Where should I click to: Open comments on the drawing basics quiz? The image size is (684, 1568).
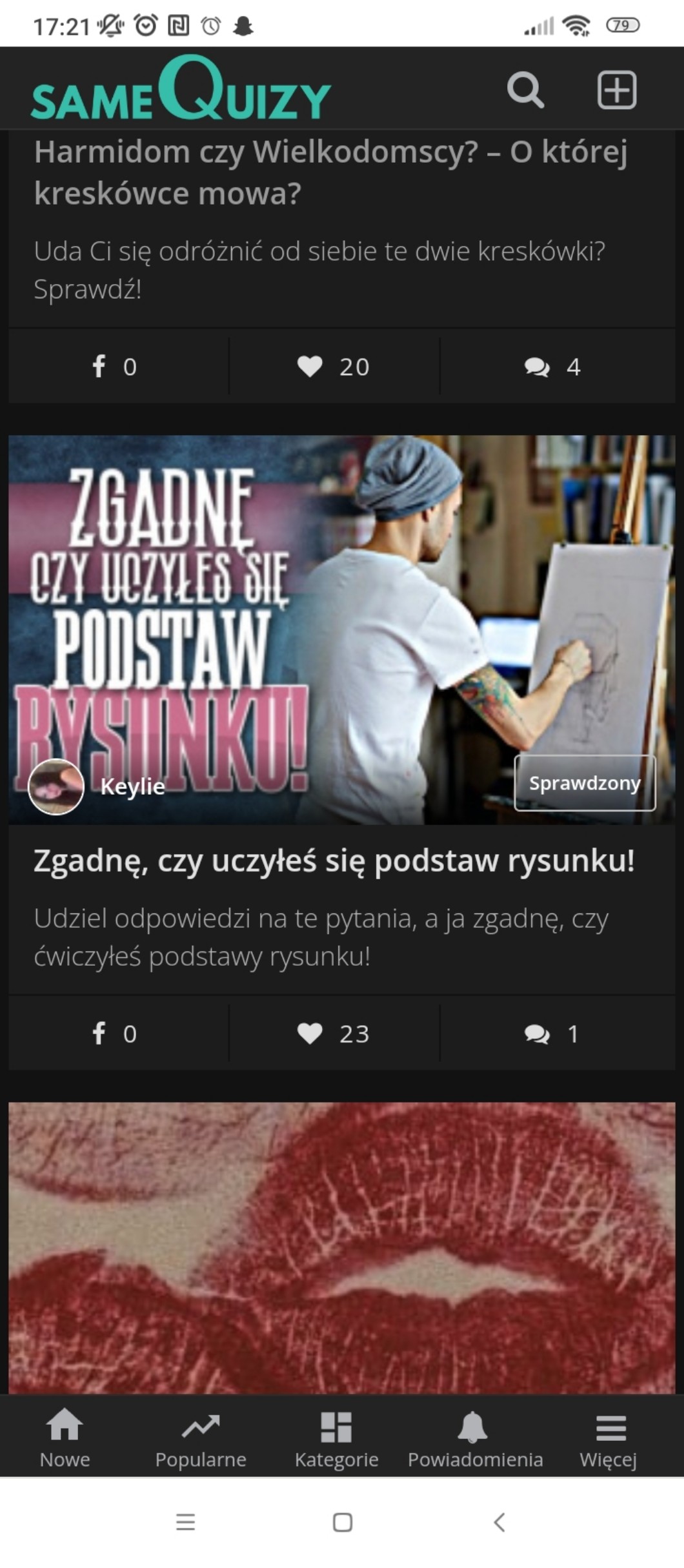552,1033
